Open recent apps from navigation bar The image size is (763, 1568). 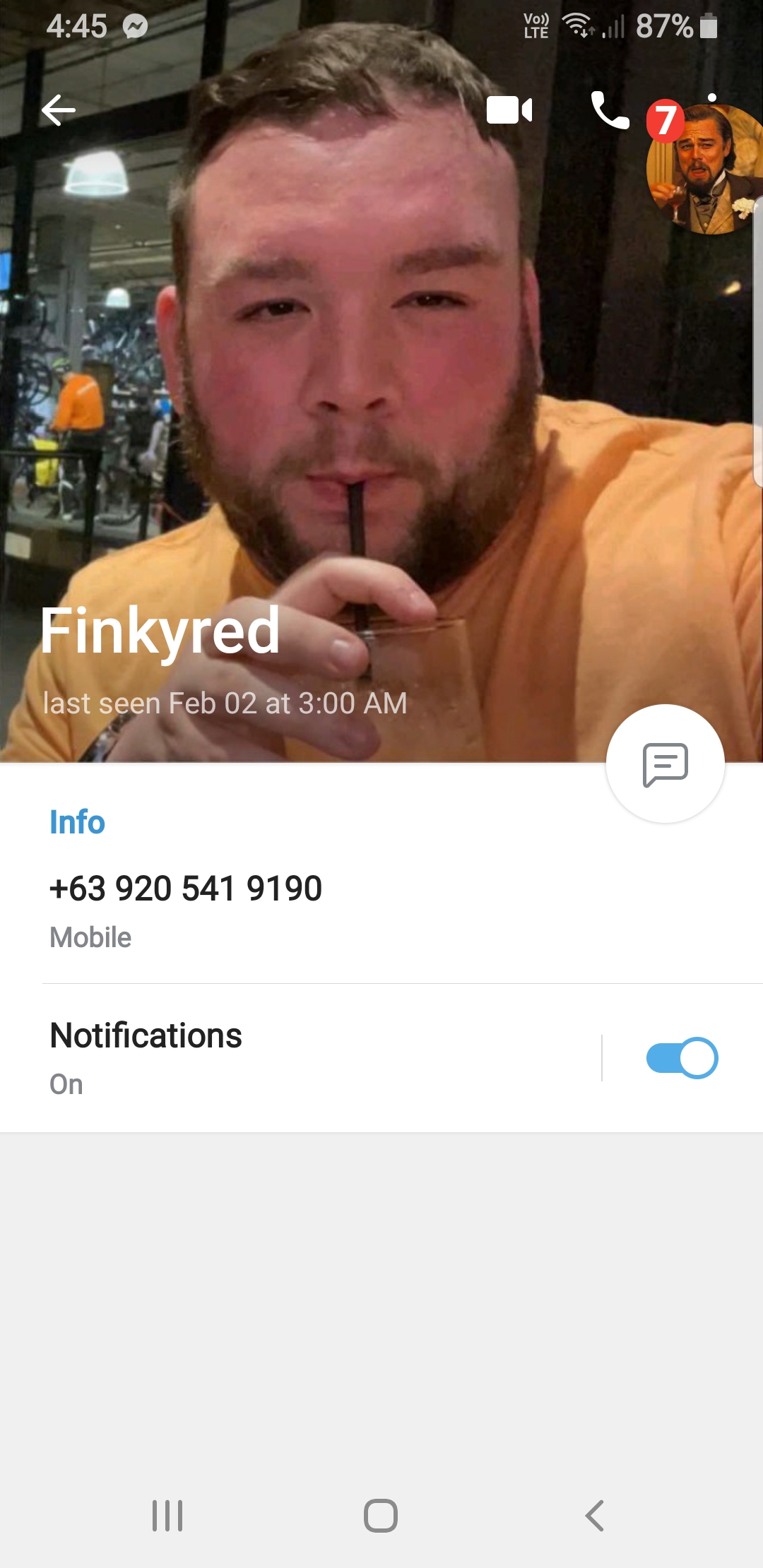click(x=167, y=1516)
